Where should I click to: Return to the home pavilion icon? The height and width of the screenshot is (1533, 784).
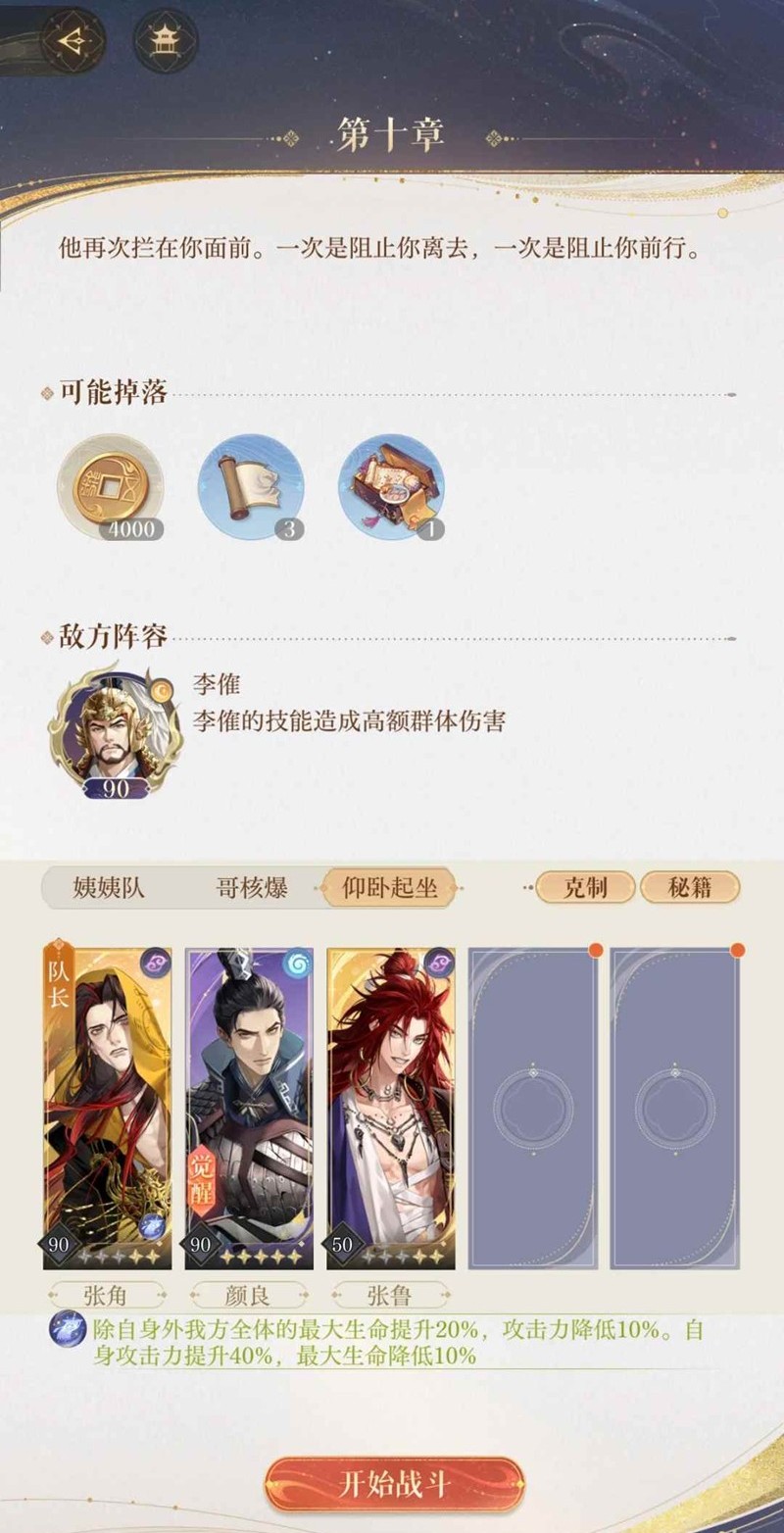point(164,41)
